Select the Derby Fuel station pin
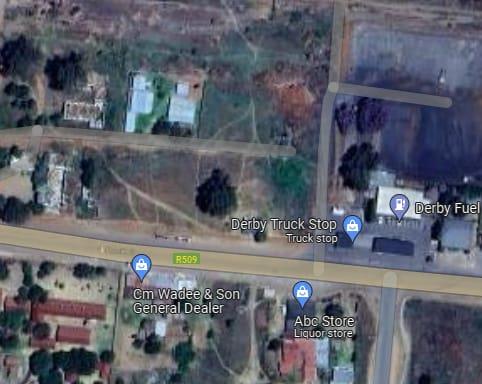The image size is (482, 384). coord(399,207)
